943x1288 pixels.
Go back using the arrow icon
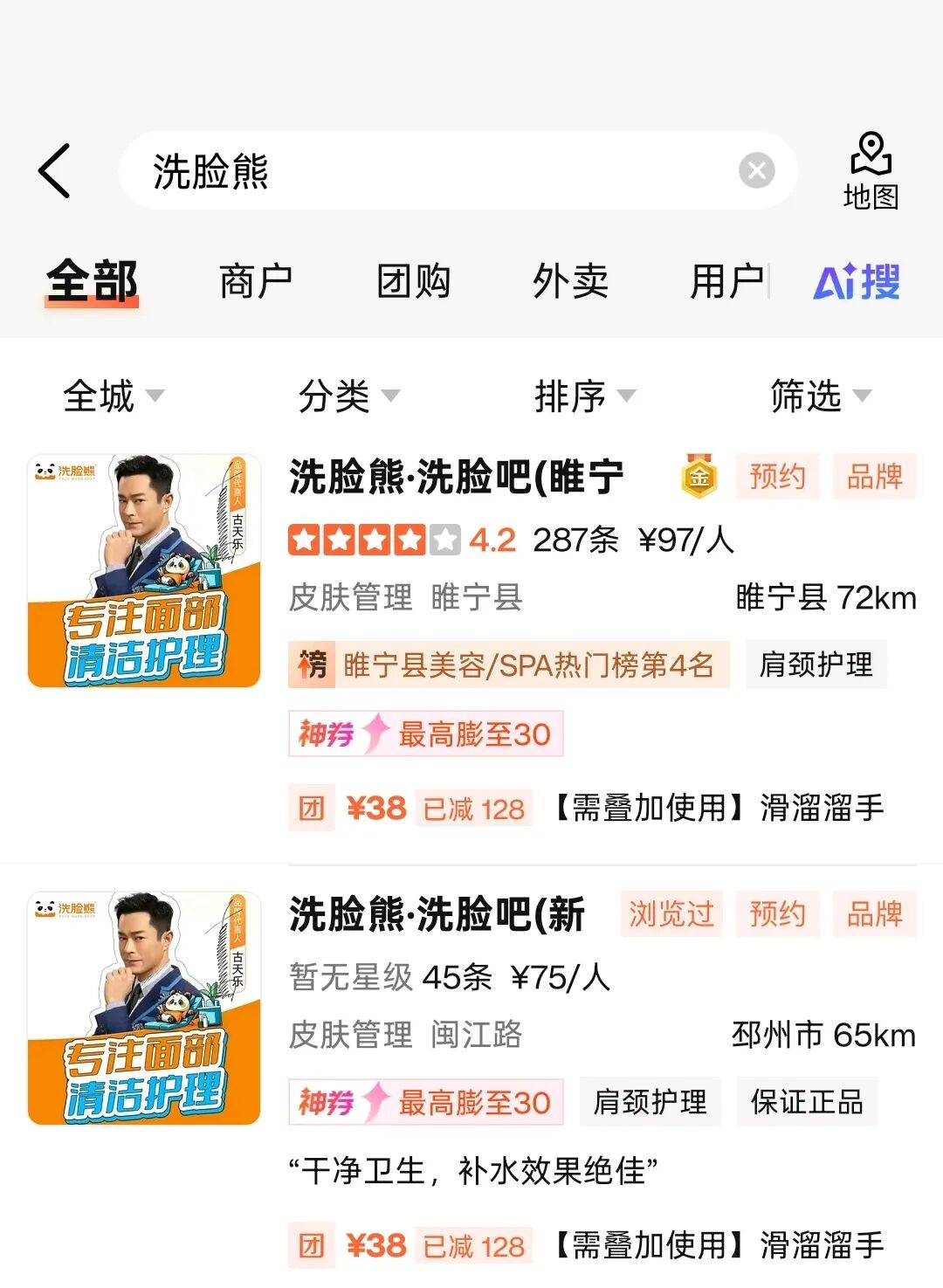54,171
